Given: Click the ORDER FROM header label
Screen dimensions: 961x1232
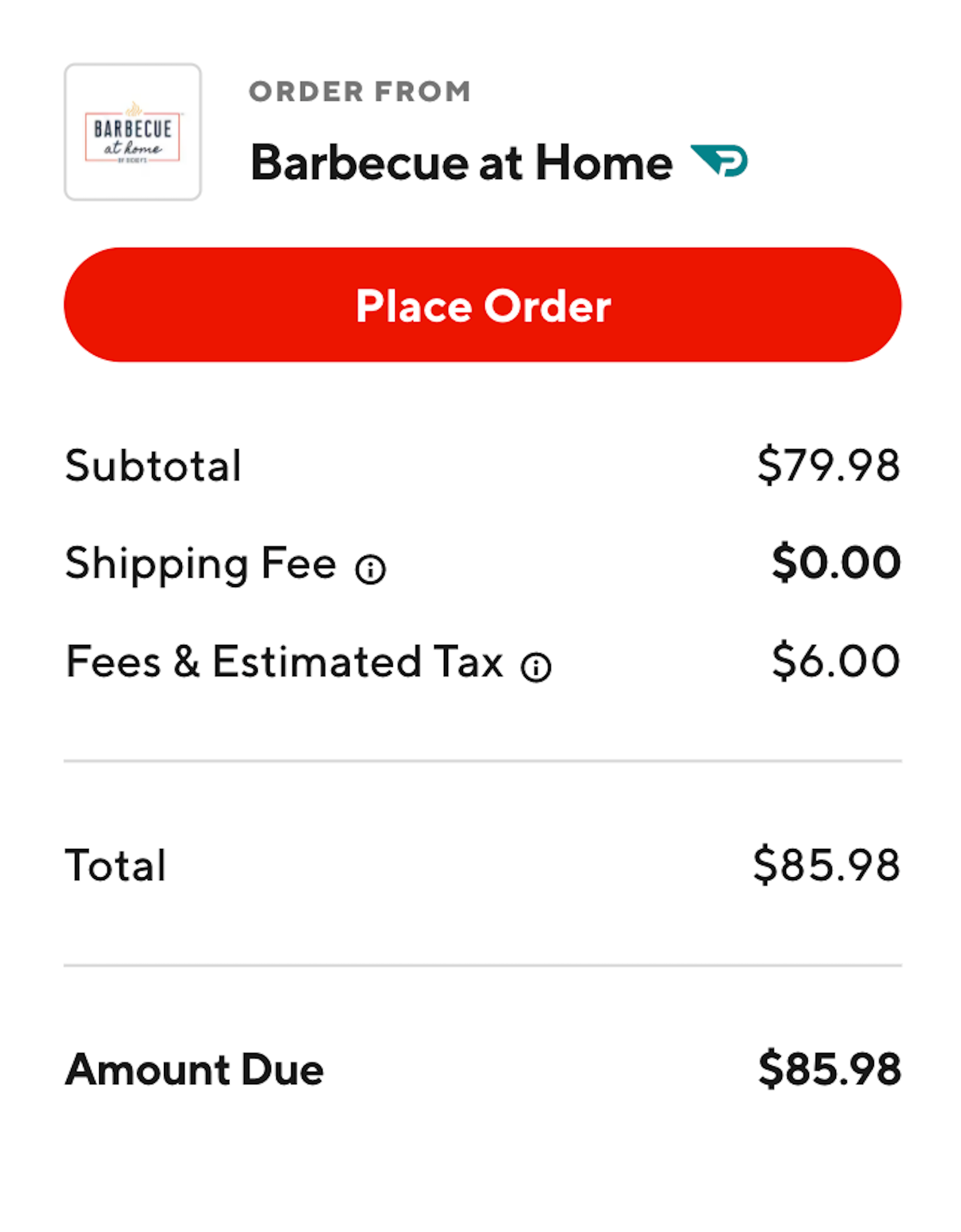Looking at the screenshot, I should pos(359,91).
